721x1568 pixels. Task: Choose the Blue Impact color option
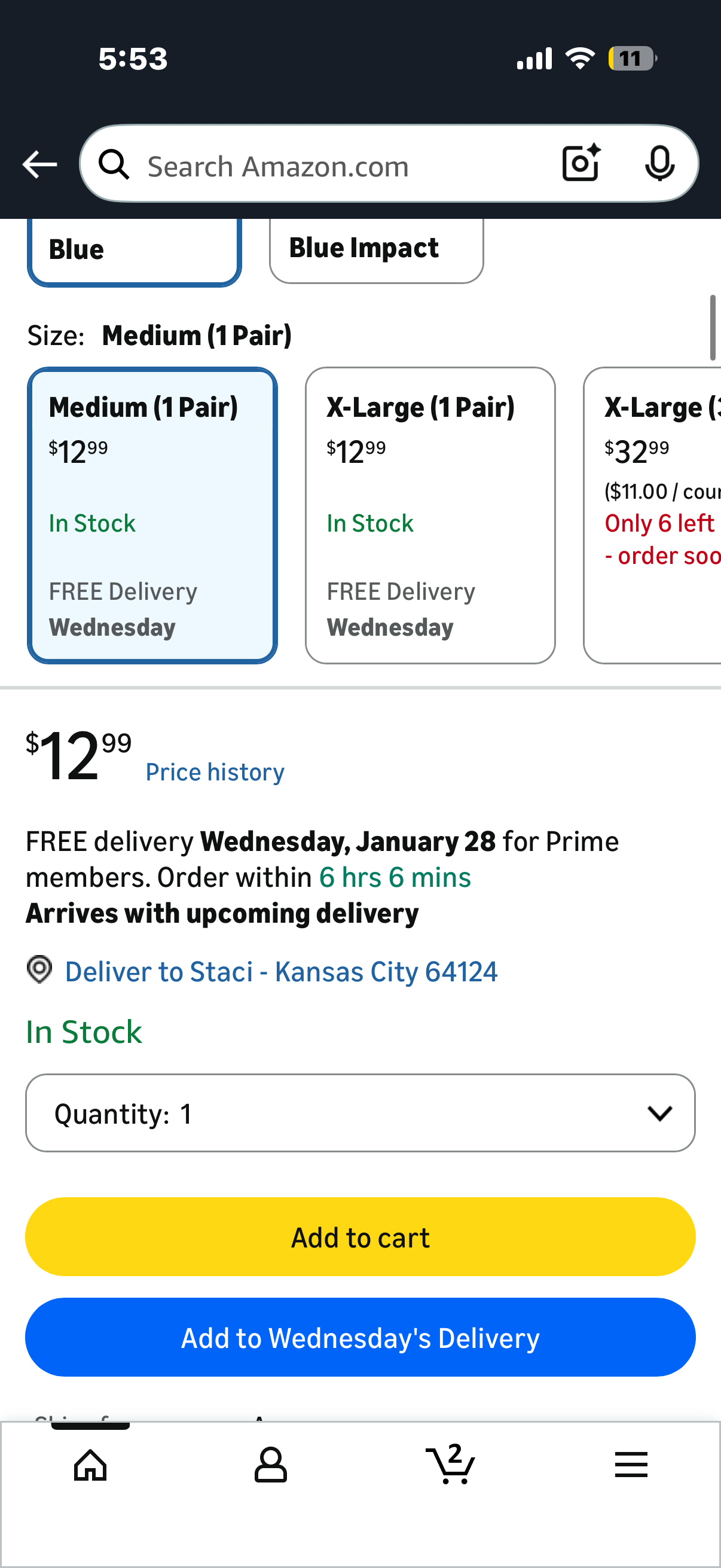pyautogui.click(x=376, y=249)
